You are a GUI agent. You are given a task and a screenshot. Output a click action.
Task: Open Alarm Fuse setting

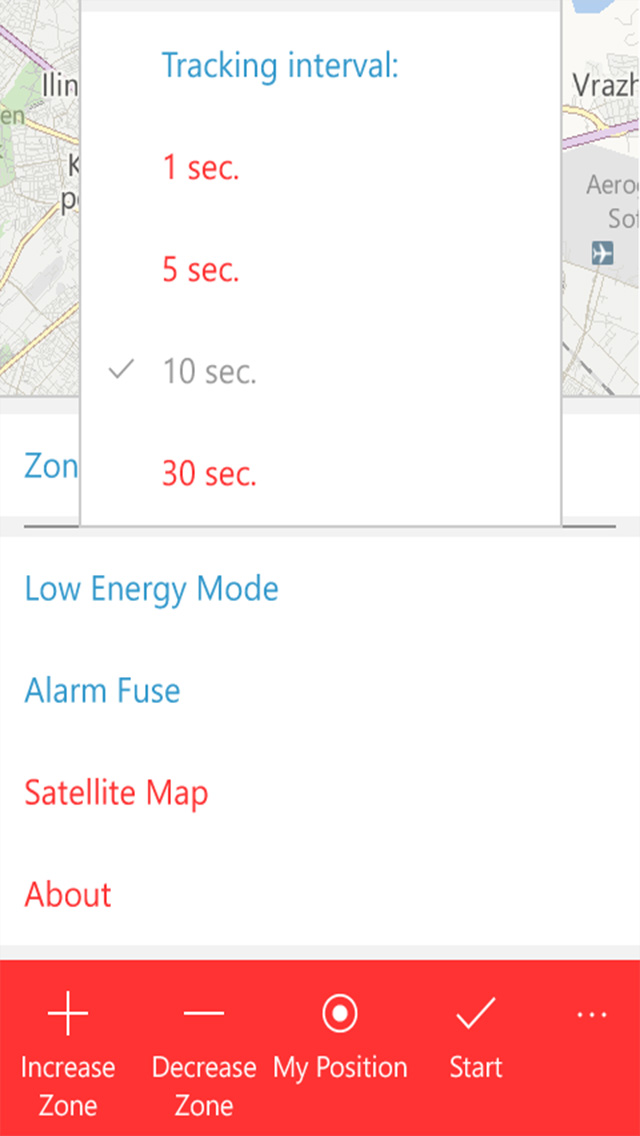pyautogui.click(x=320, y=690)
